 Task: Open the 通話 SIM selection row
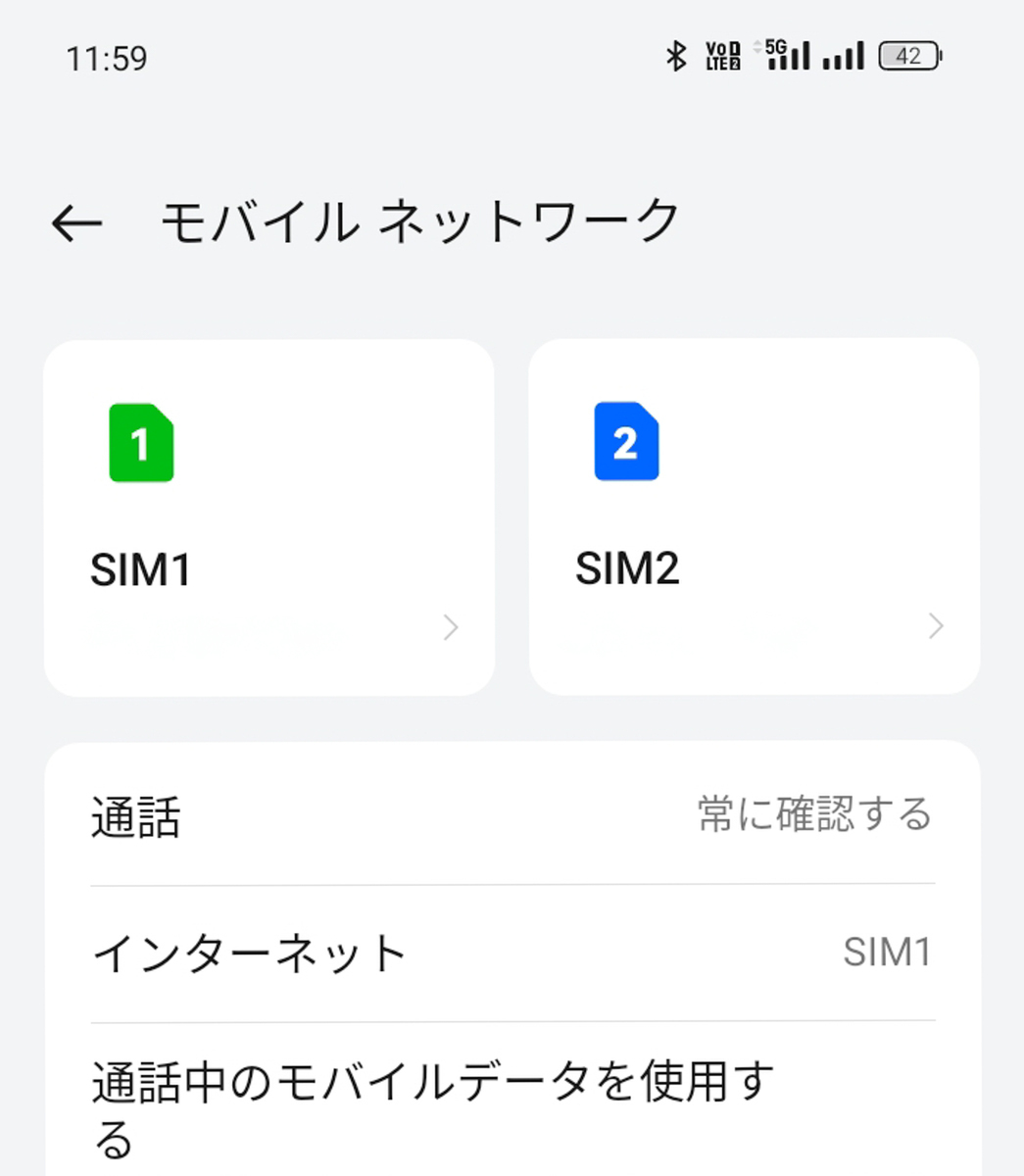pos(512,815)
